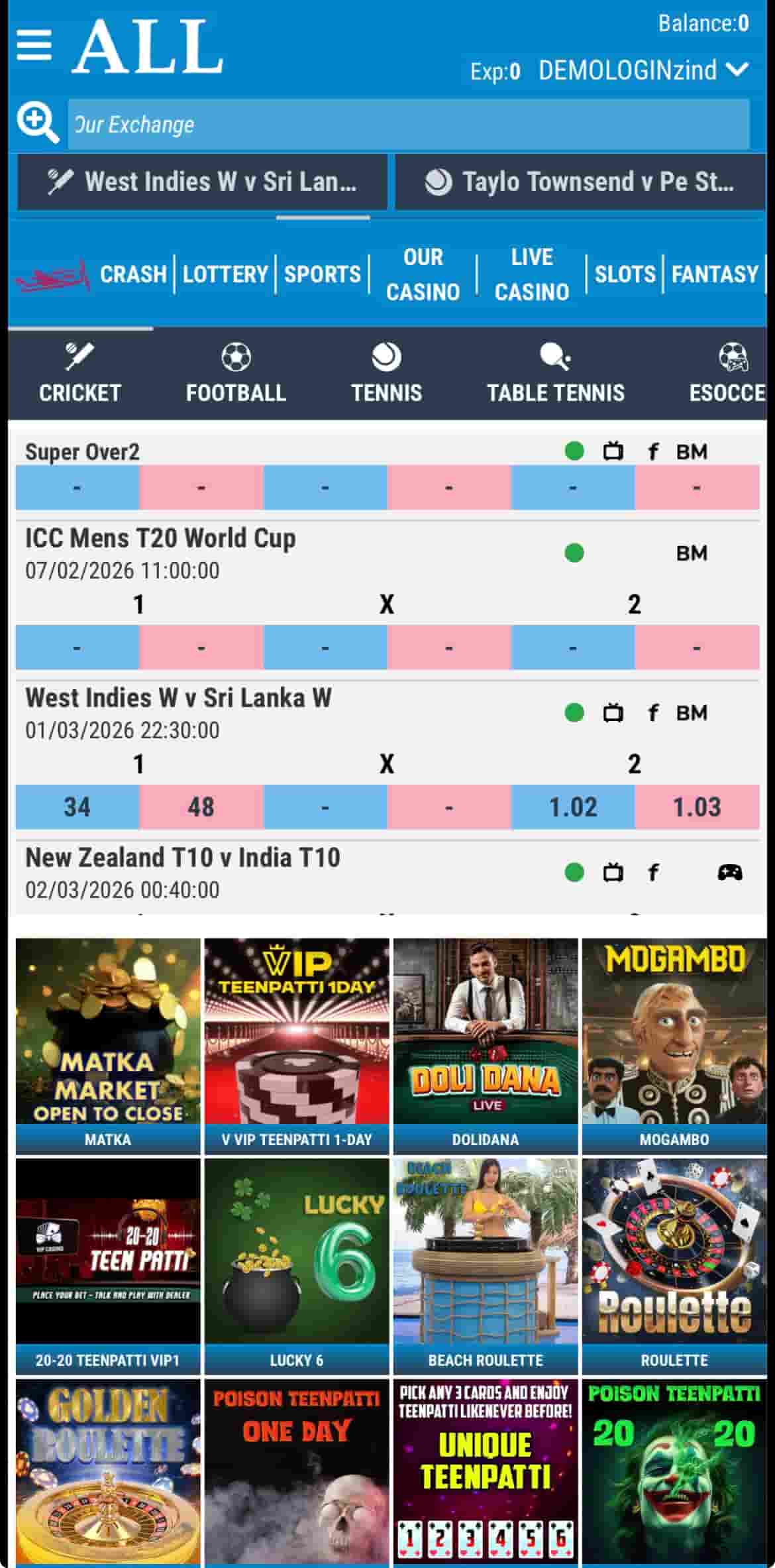Tap the 1.02 back odds

coord(572,807)
